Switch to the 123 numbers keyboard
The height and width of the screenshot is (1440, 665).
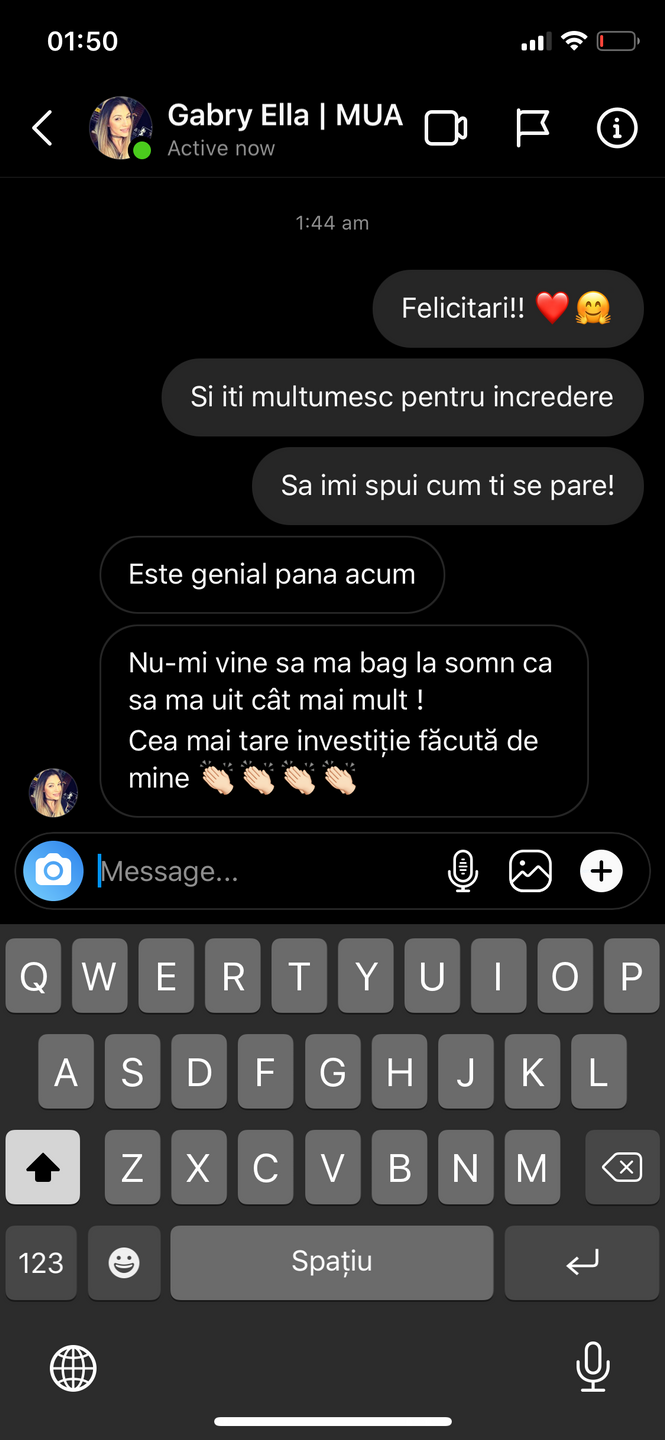[41, 1263]
